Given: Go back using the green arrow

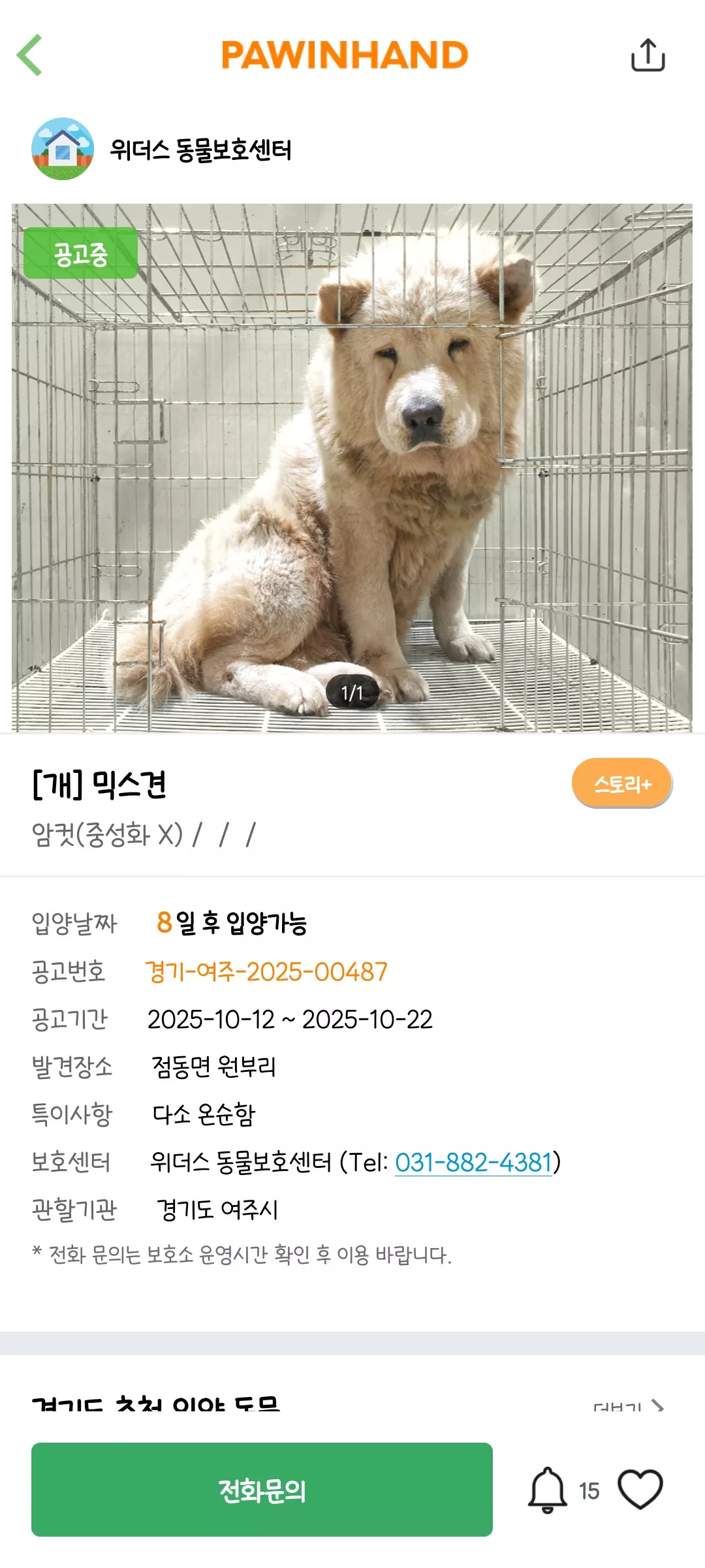Looking at the screenshot, I should click(30, 55).
